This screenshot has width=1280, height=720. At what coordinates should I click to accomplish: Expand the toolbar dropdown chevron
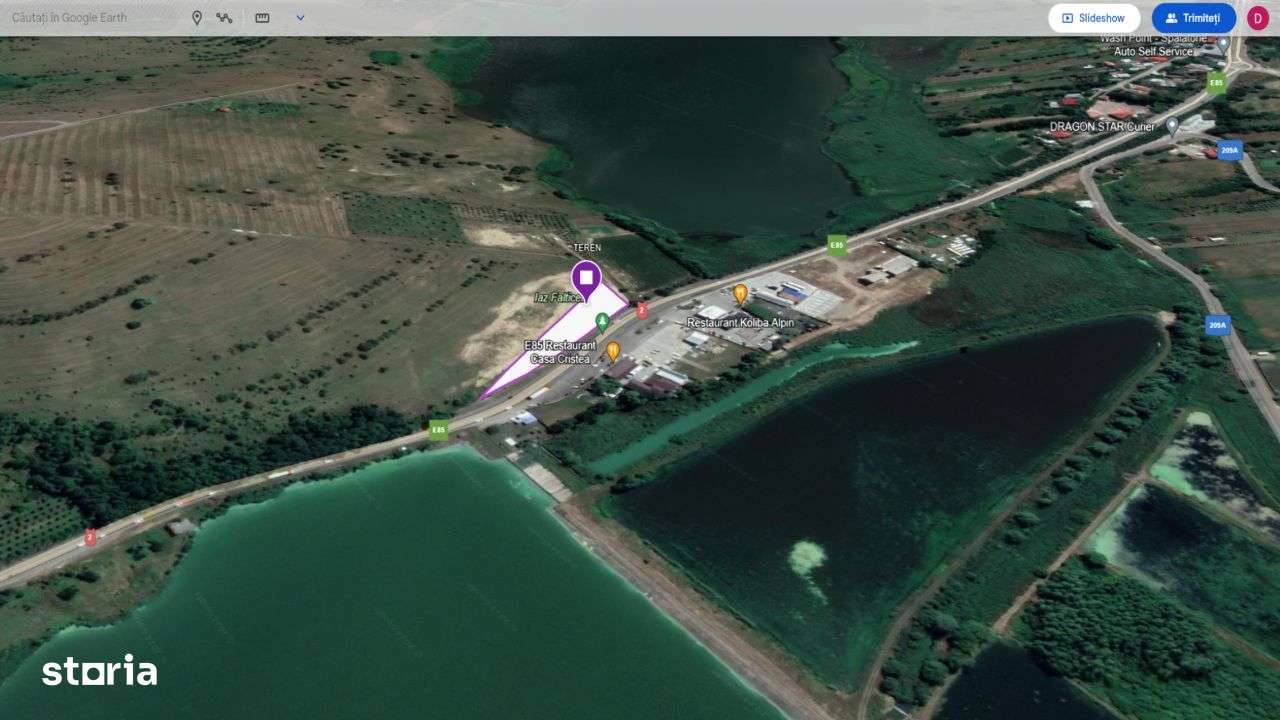click(x=300, y=18)
